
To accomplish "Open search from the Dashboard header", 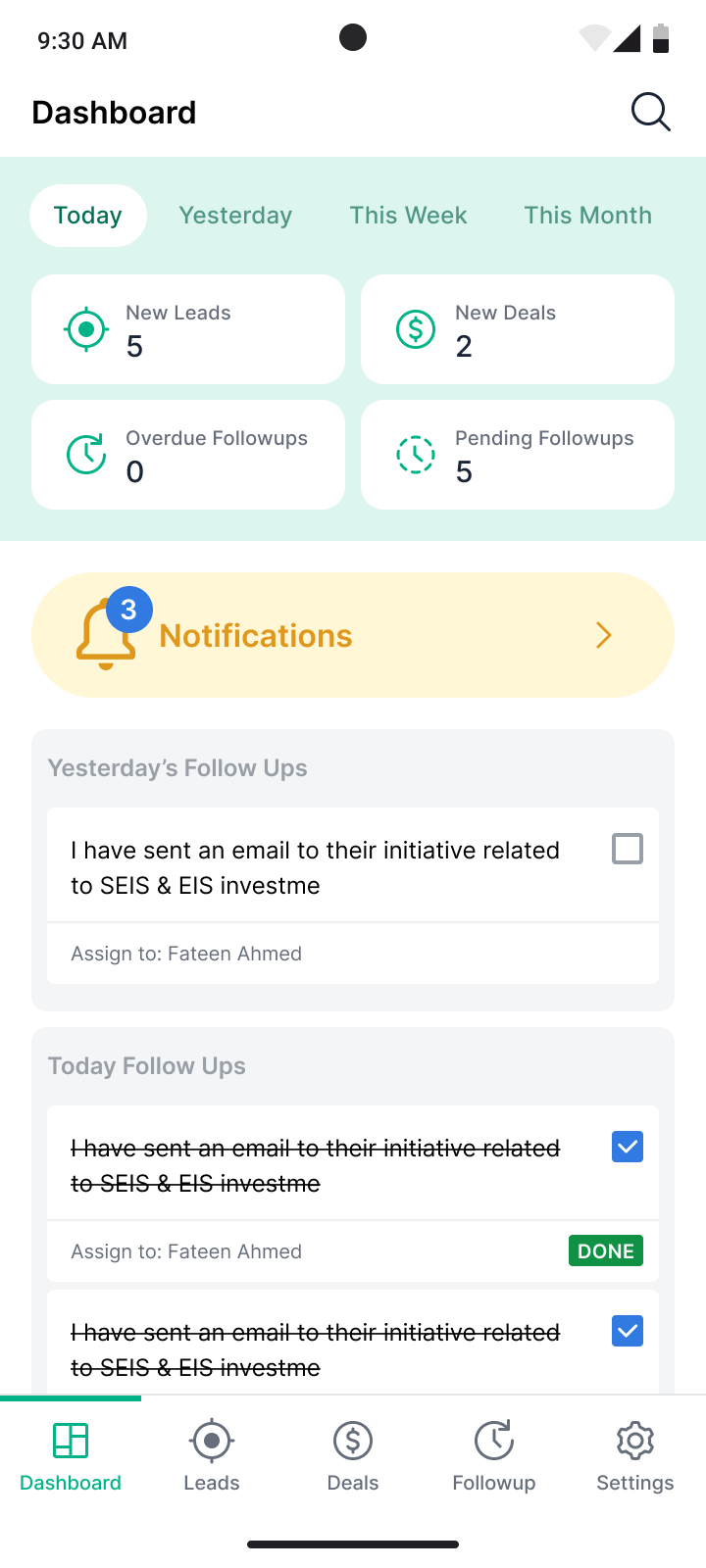I will coord(650,112).
